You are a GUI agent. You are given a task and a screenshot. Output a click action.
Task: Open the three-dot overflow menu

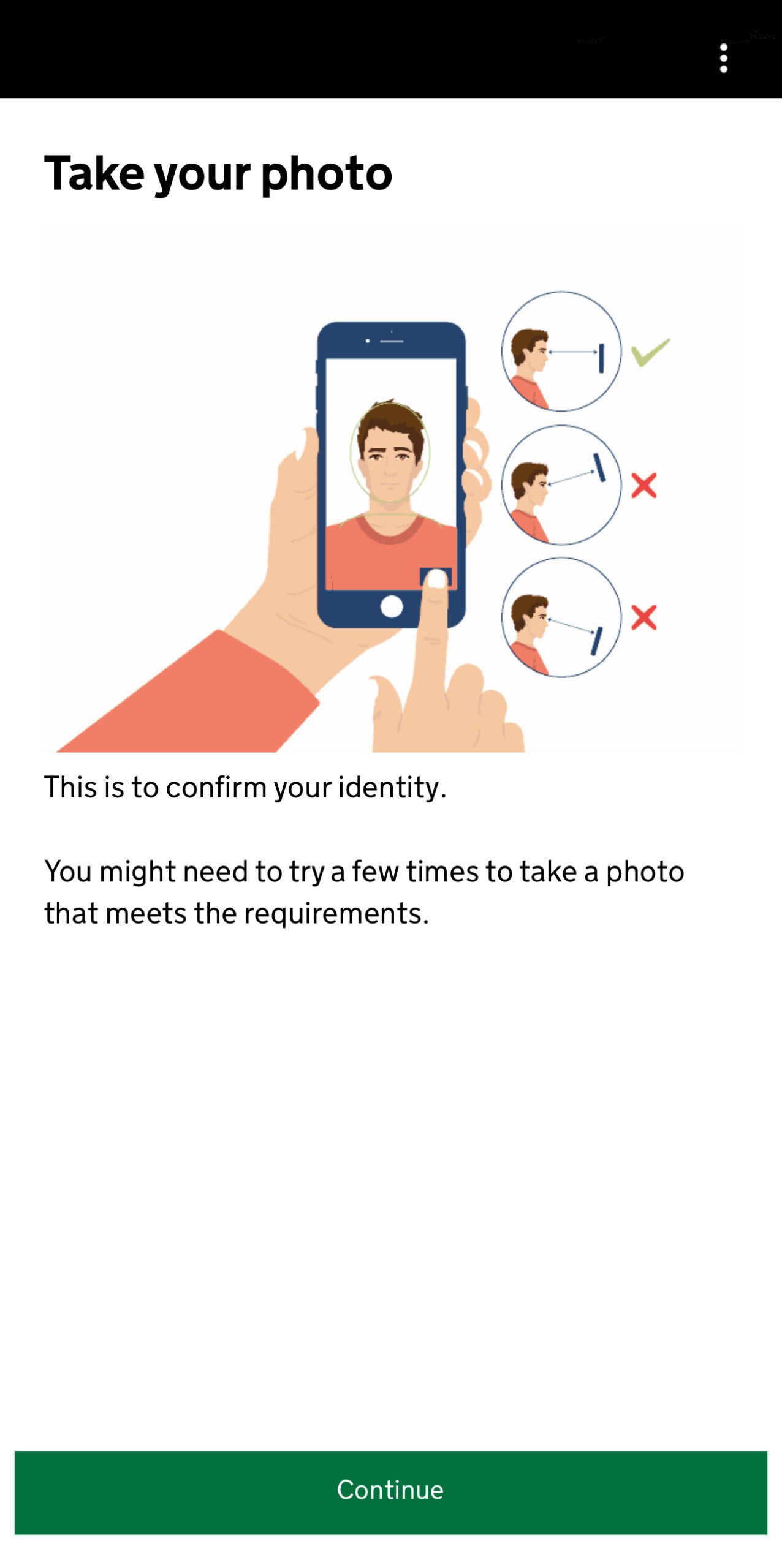pos(724,59)
